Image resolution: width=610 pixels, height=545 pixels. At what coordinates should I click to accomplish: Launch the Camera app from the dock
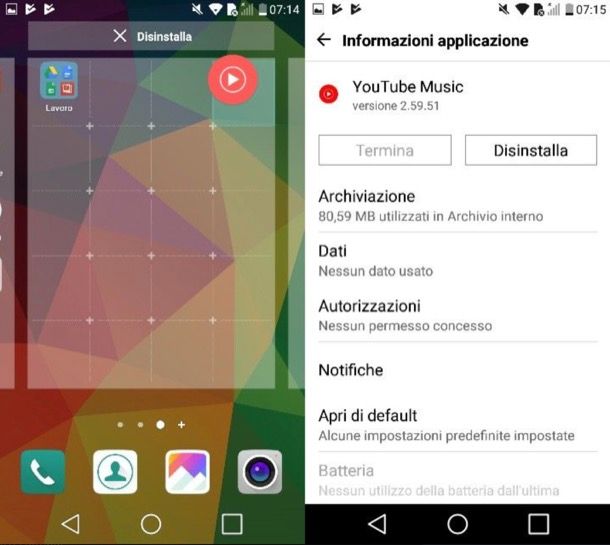pyautogui.click(x=259, y=471)
